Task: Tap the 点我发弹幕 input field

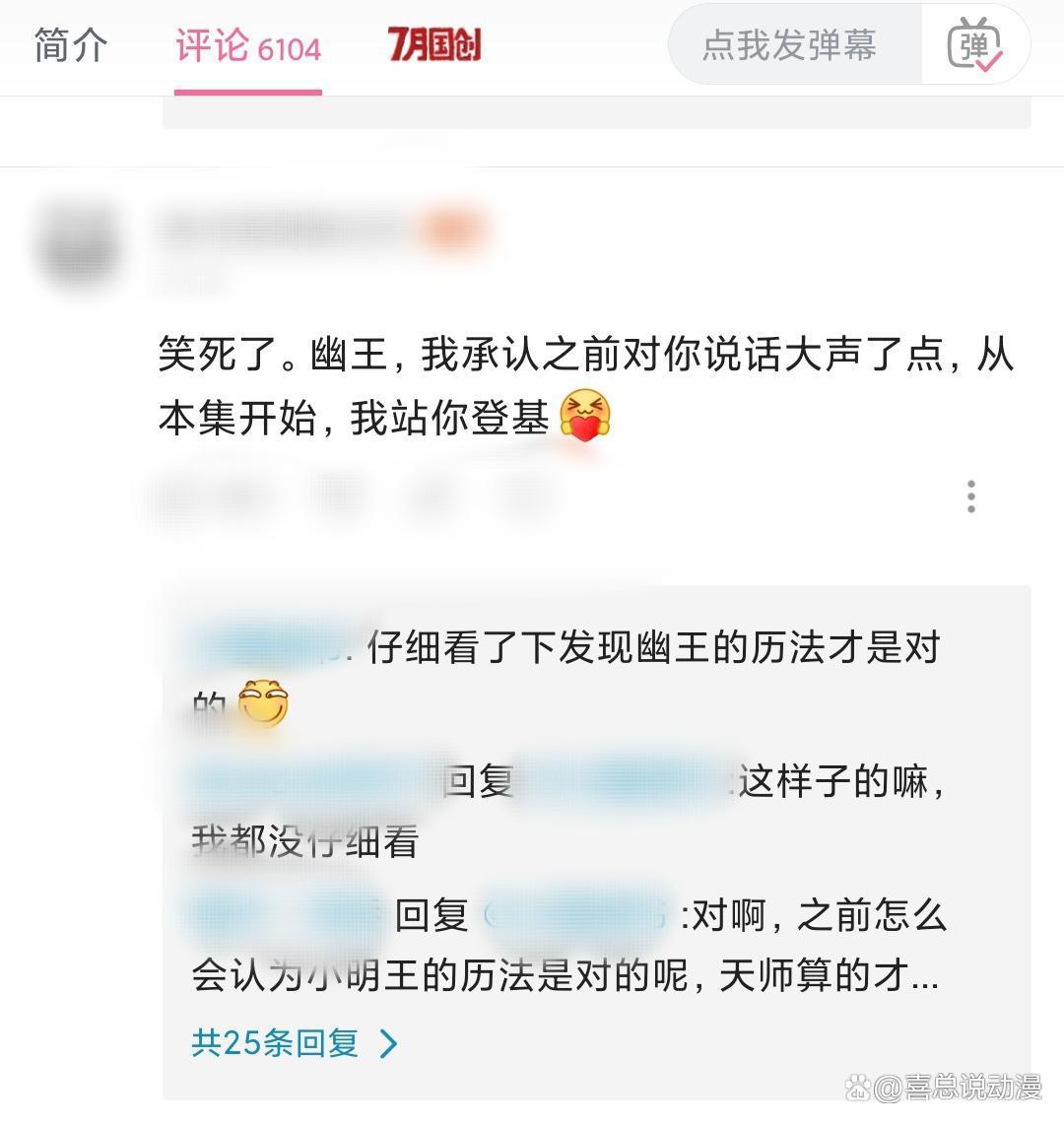Action: click(x=788, y=44)
